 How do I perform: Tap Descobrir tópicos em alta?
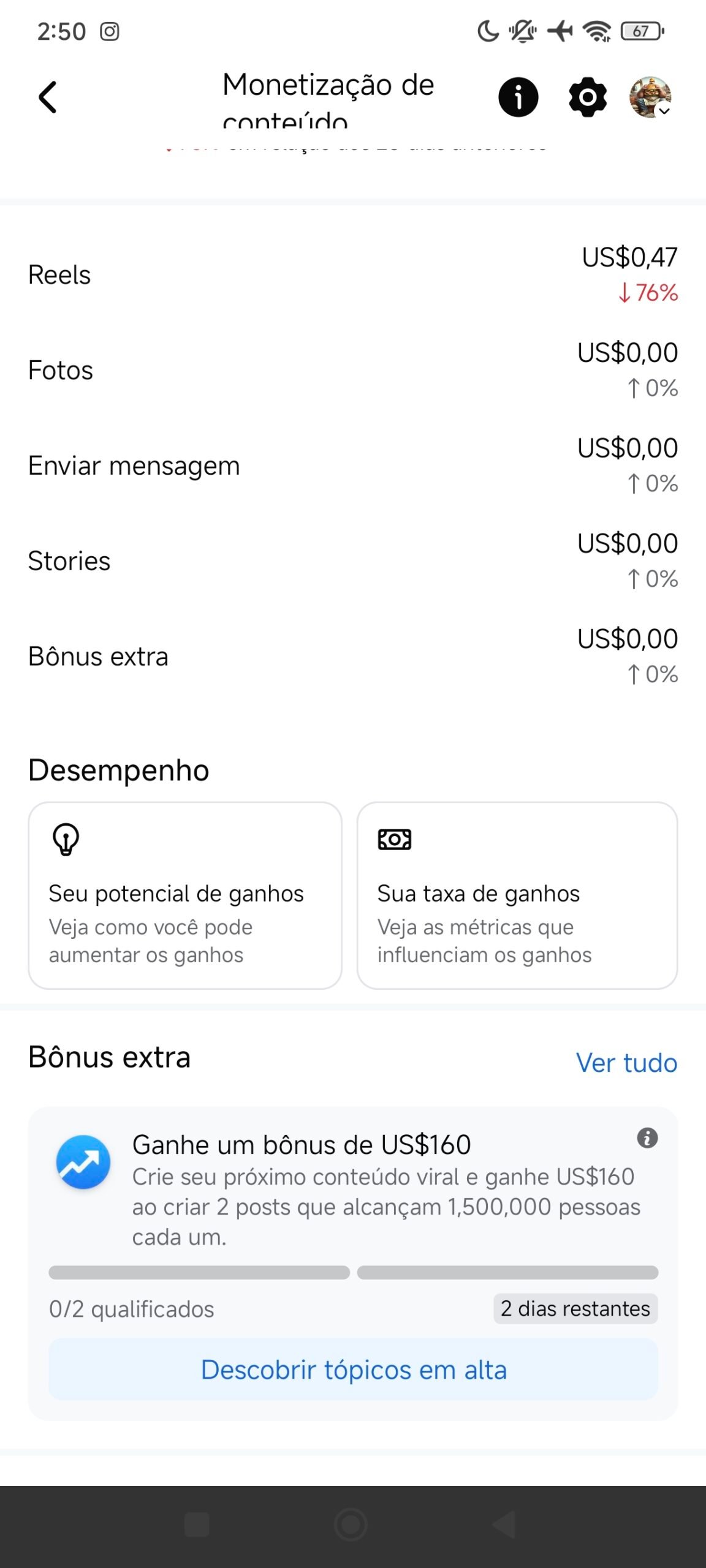[353, 1370]
